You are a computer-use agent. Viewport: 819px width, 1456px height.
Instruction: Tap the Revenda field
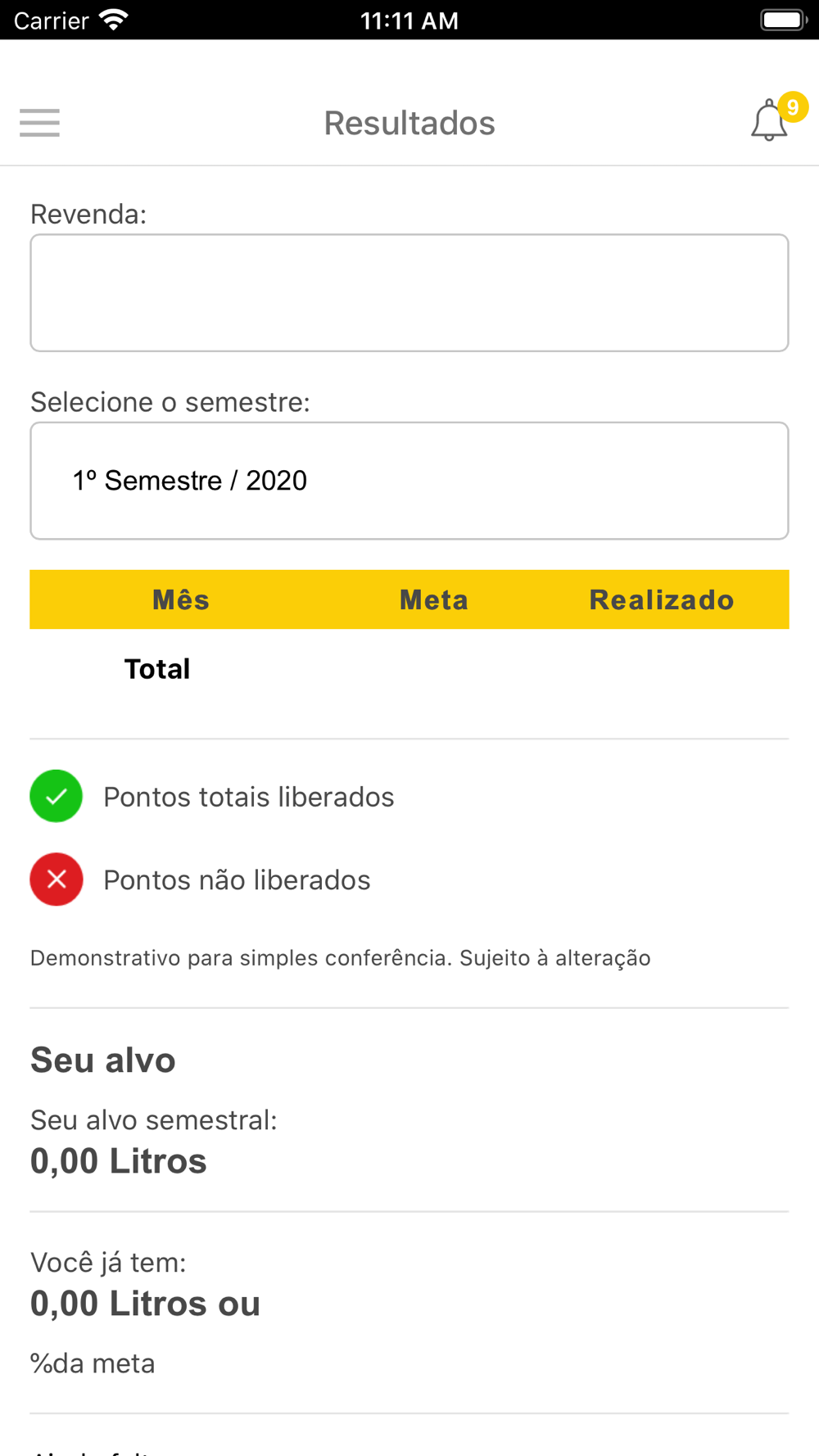coord(409,293)
